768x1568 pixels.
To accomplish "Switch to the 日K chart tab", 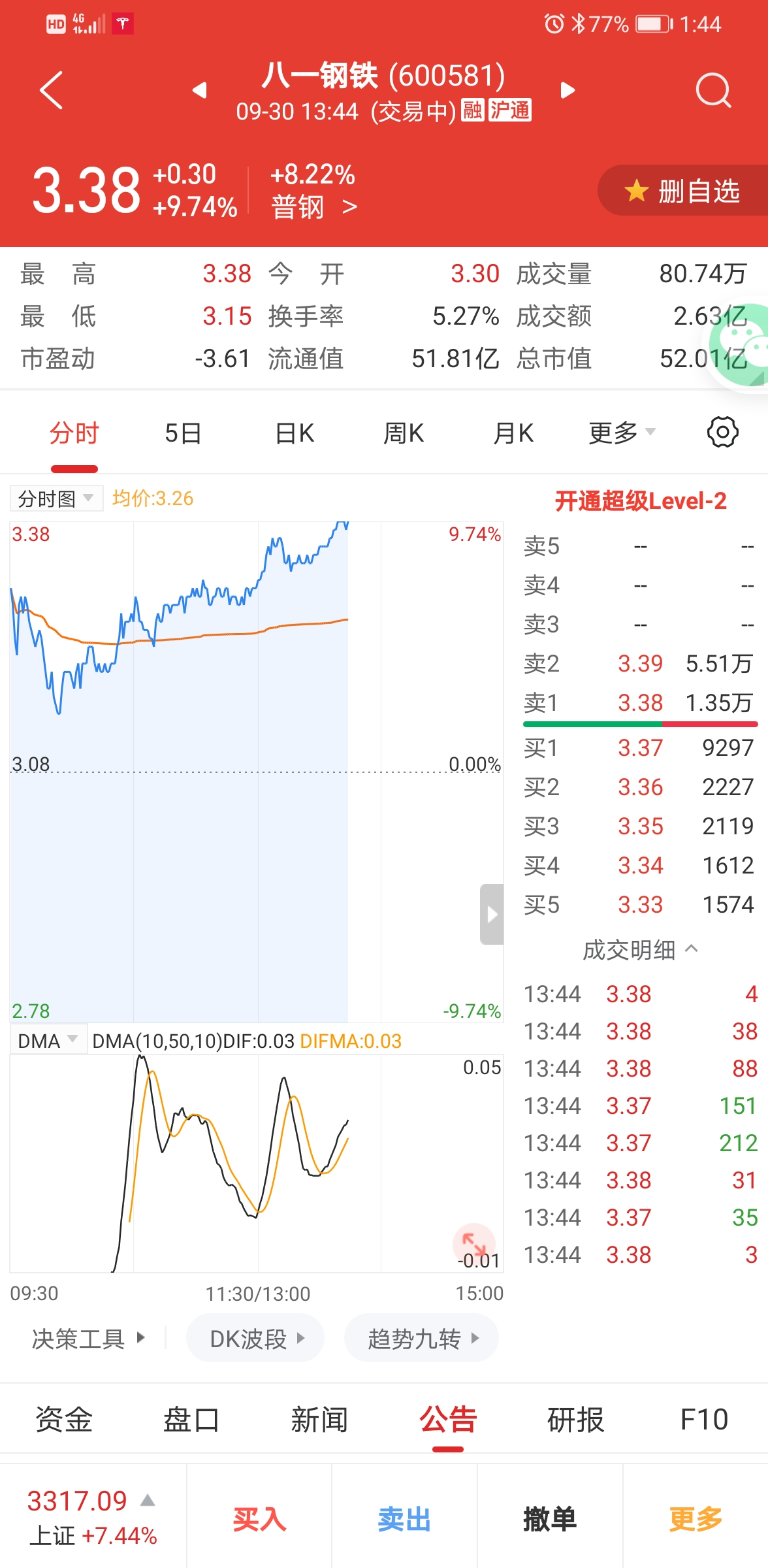I will (295, 433).
